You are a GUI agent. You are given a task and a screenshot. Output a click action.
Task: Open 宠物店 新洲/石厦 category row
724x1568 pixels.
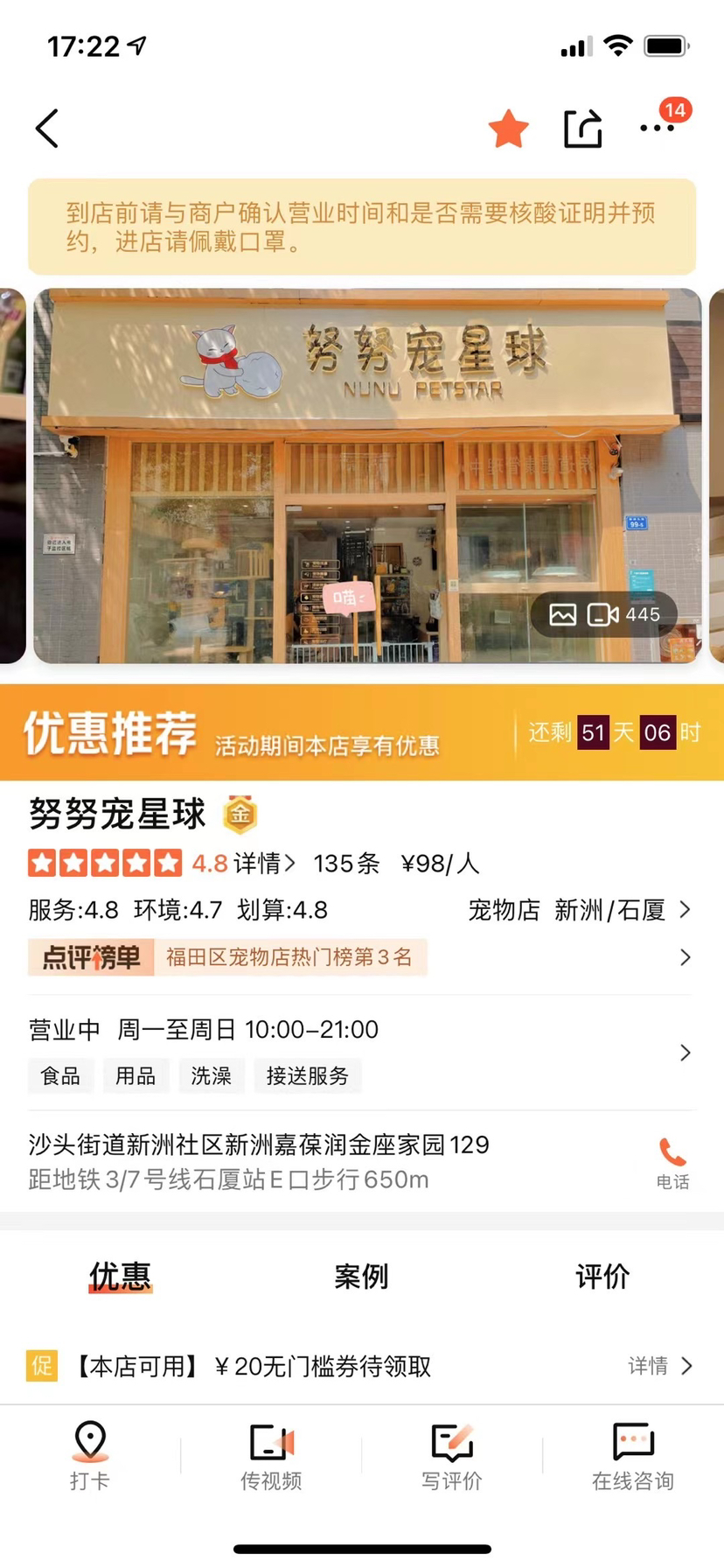click(579, 910)
